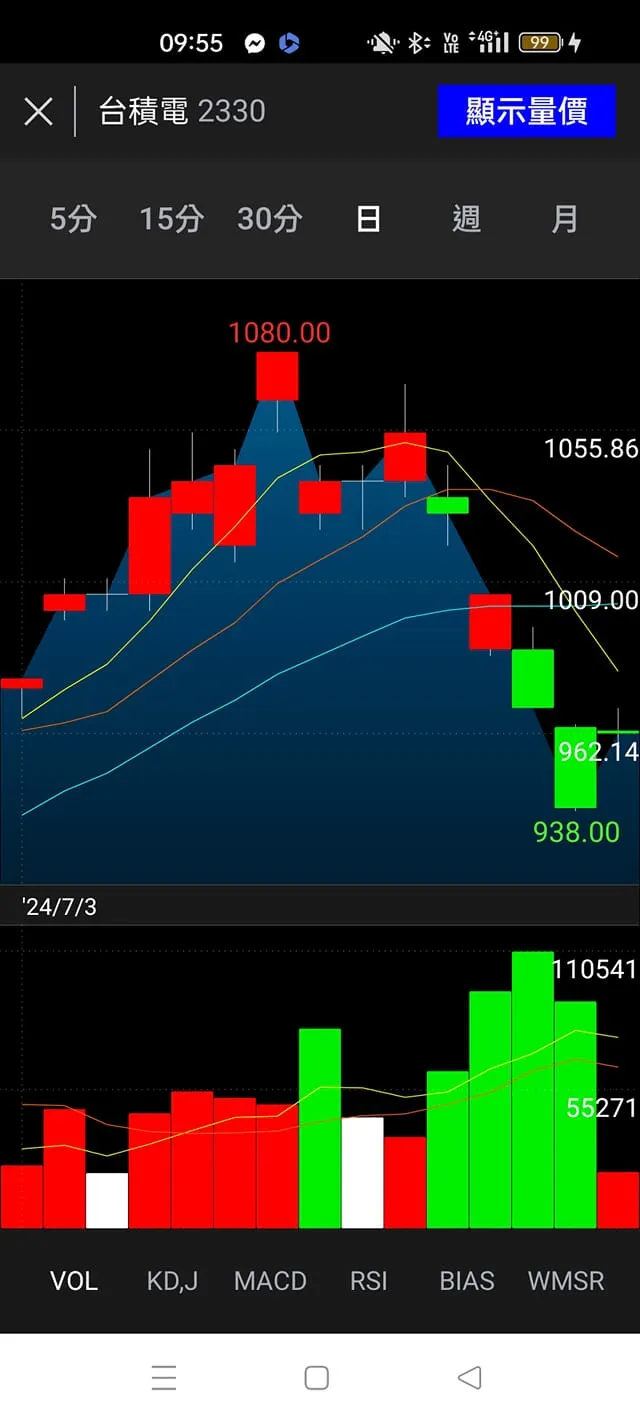Tap the system home square button
Screen dimensions: 640x1422
pos(317,1378)
